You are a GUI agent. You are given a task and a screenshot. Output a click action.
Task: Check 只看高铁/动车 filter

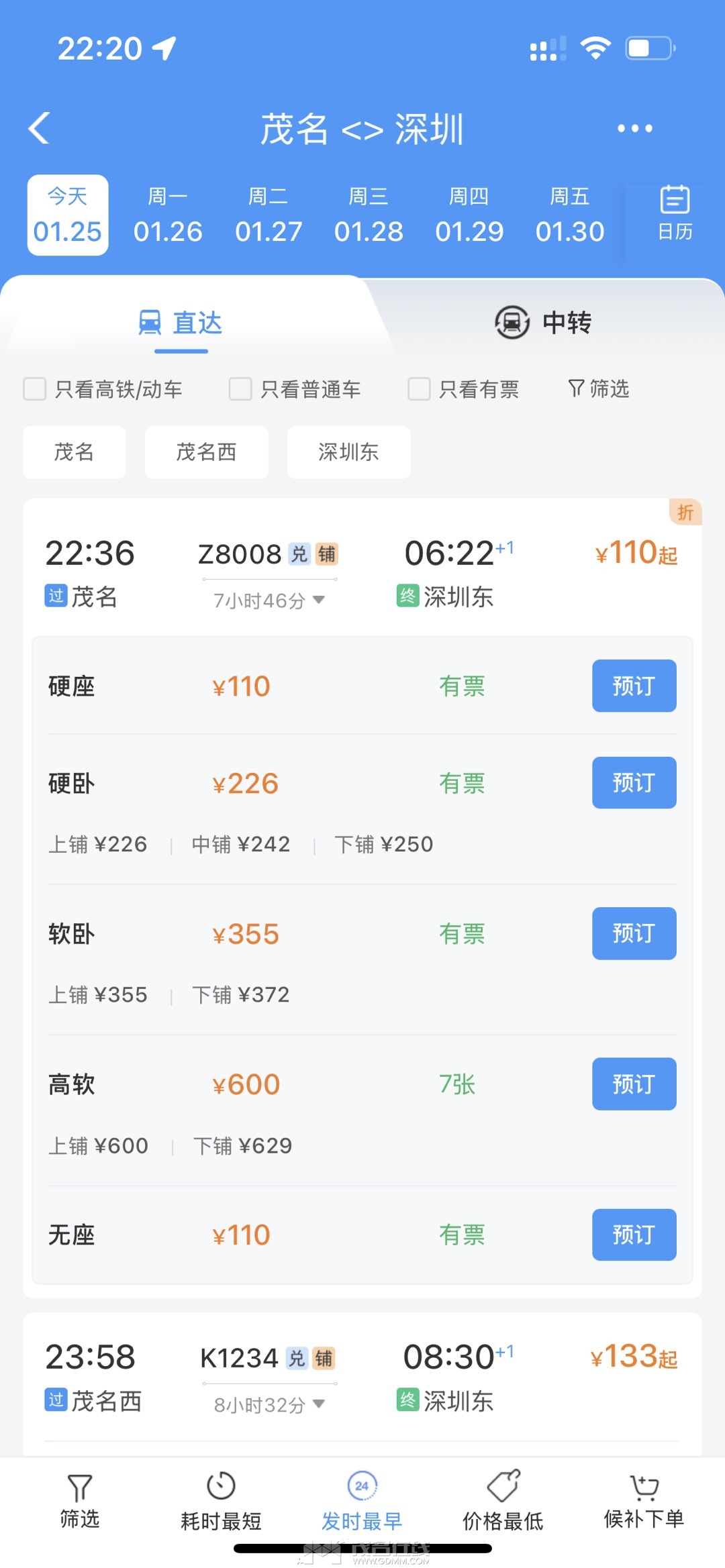(x=35, y=389)
